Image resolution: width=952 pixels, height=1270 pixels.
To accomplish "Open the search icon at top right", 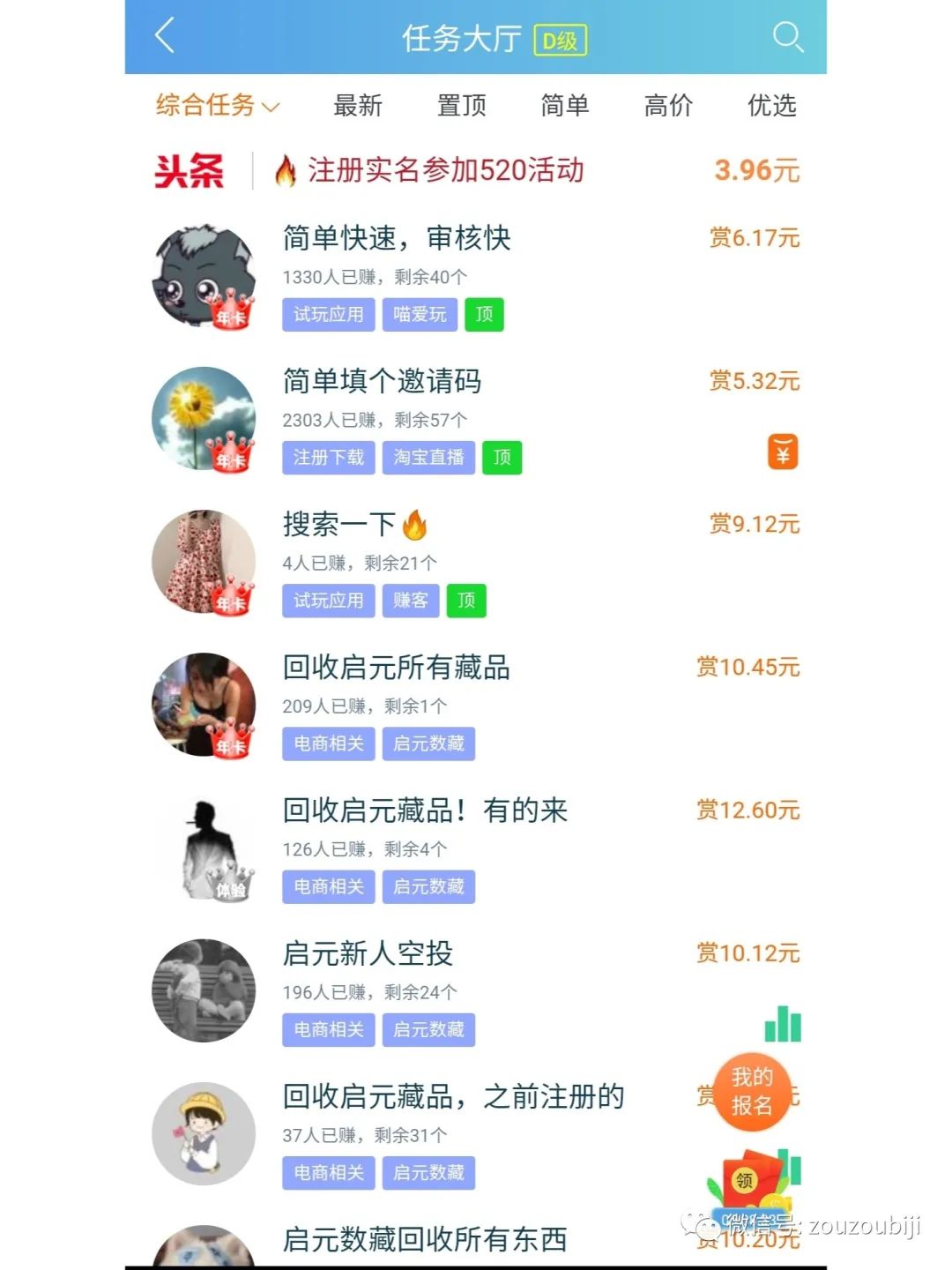I will (x=787, y=37).
